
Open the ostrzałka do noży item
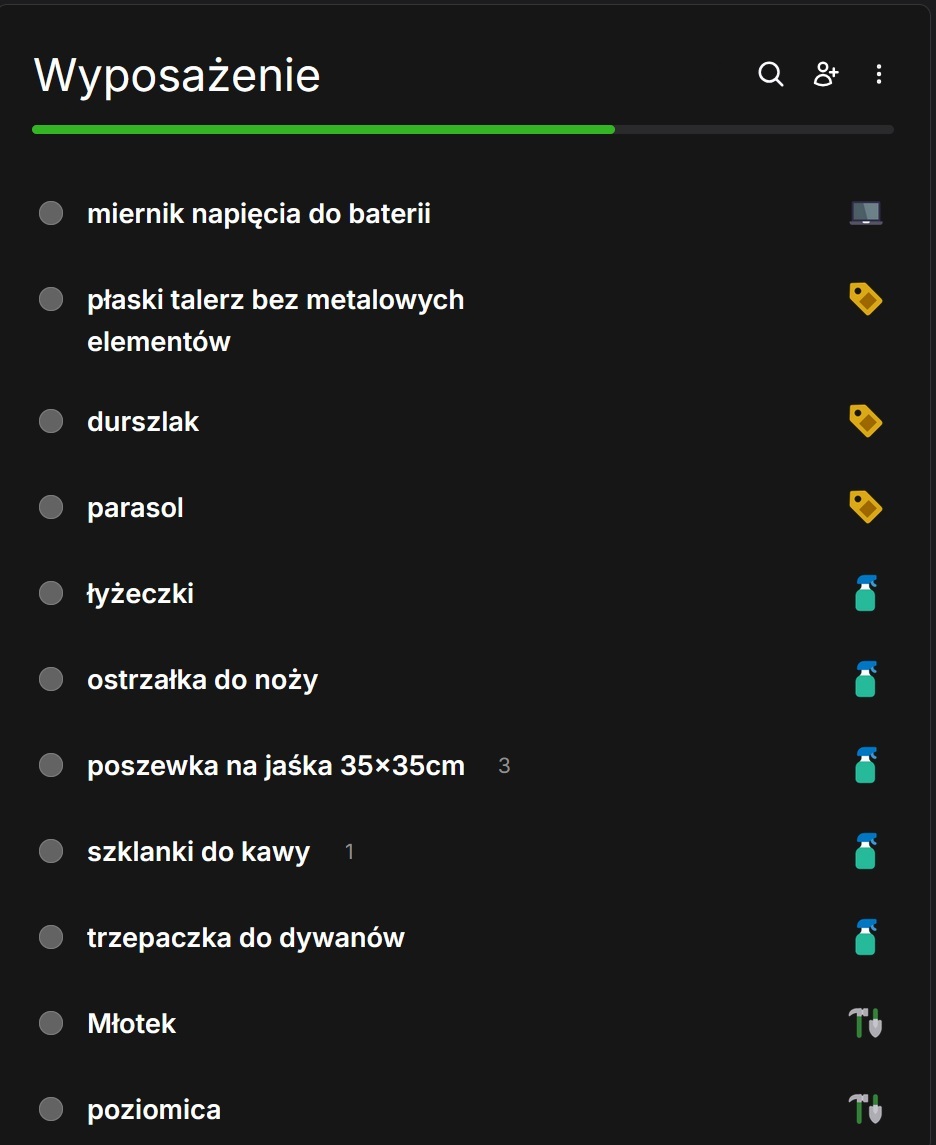coord(202,680)
